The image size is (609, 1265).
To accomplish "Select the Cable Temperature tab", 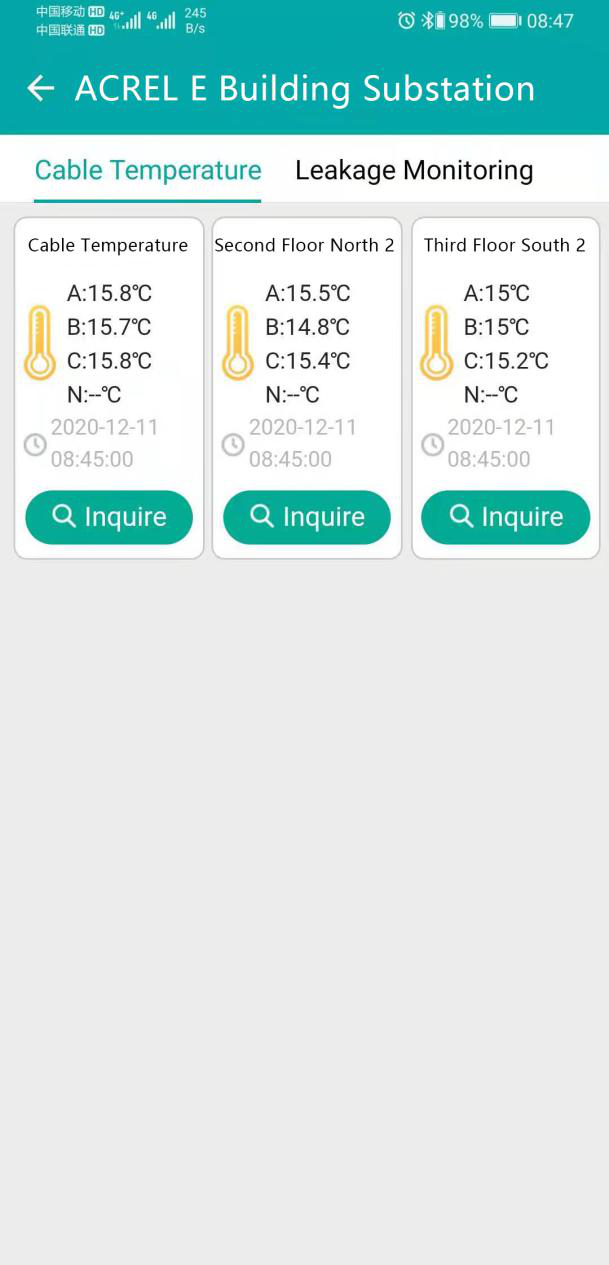I will pyautogui.click(x=148, y=170).
